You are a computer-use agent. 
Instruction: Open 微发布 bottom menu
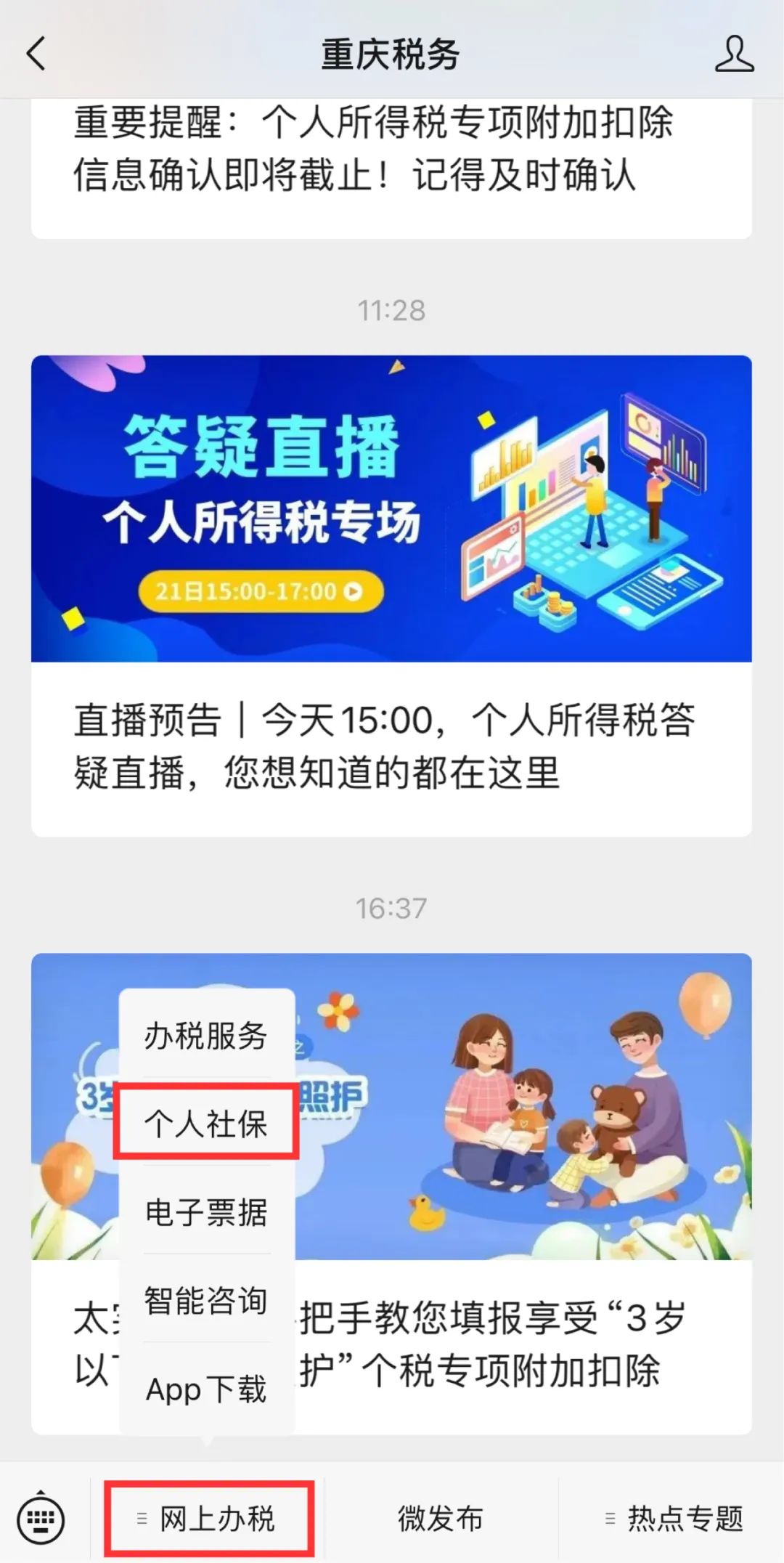coord(441,1519)
